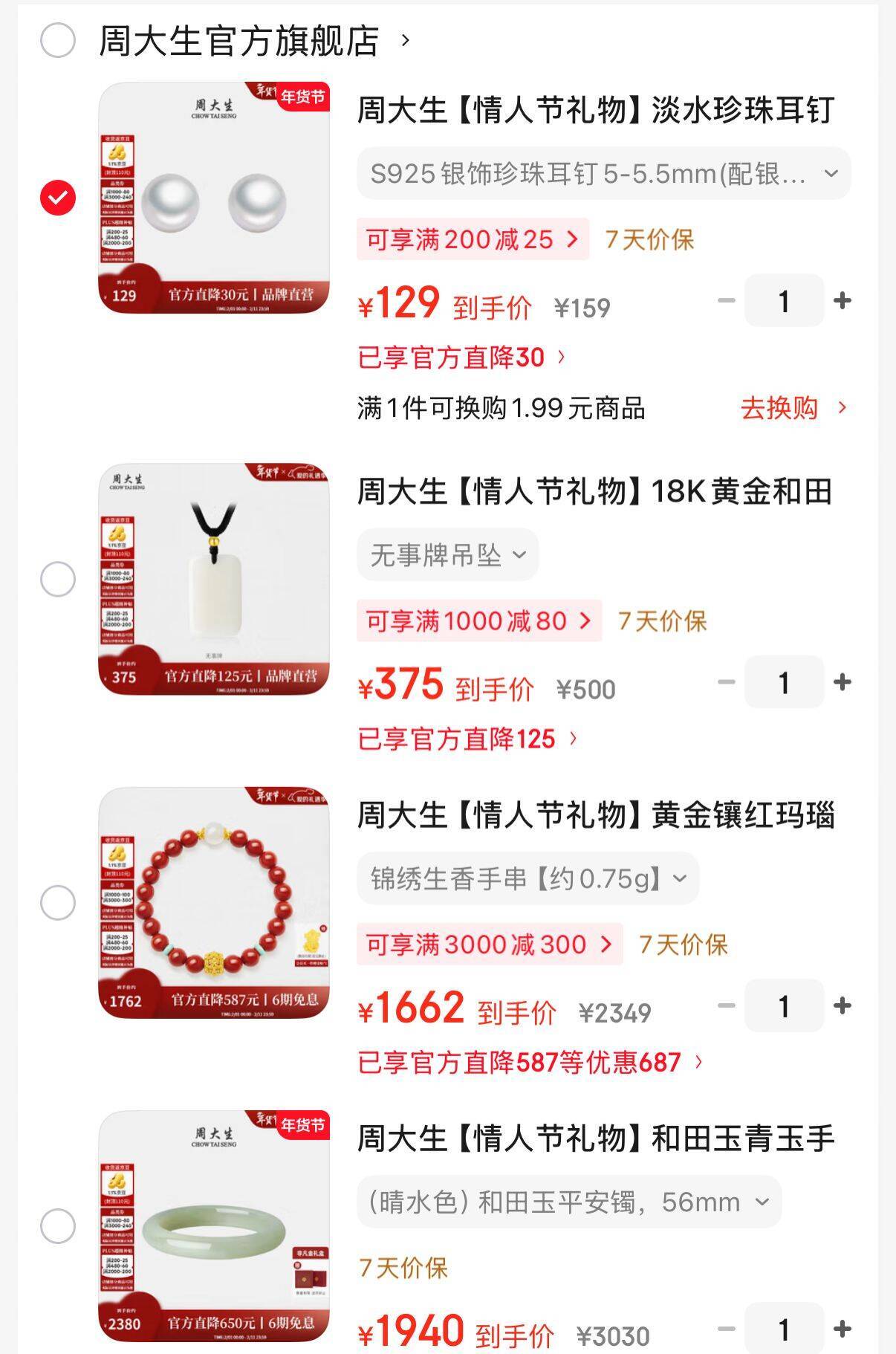
Task: View the 可享满200减25 promotion
Action: (x=473, y=239)
